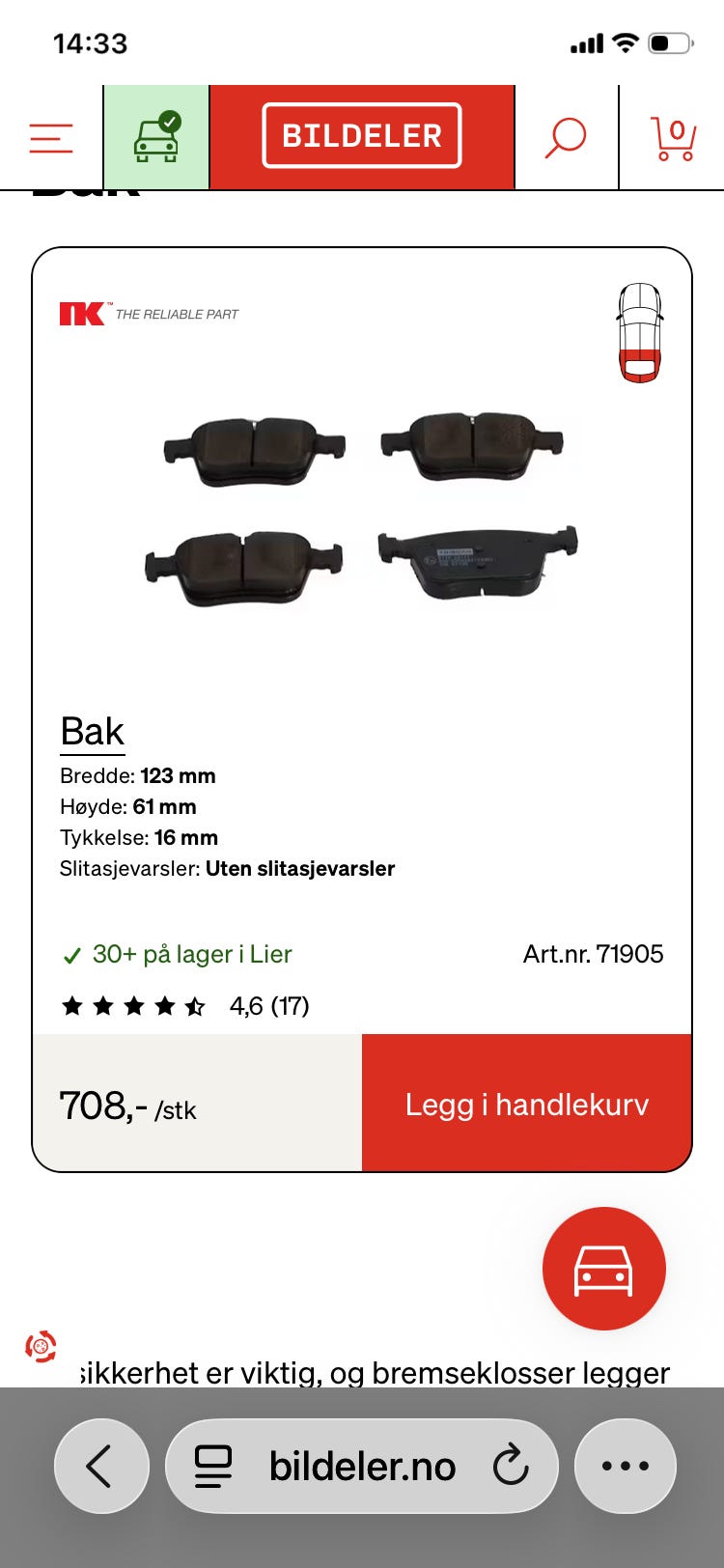Reload the page with the refresh icon

(x=509, y=1466)
